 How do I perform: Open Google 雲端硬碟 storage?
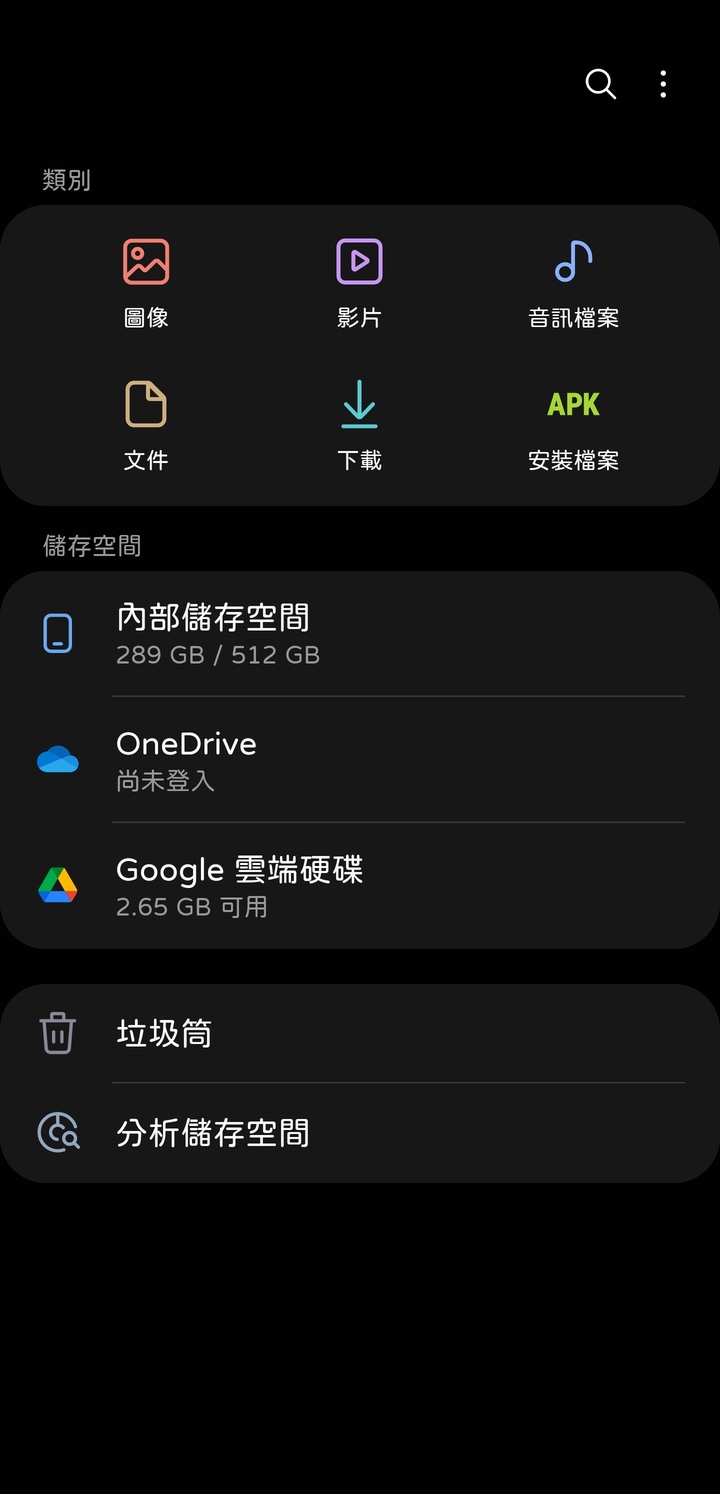pyautogui.click(x=360, y=886)
